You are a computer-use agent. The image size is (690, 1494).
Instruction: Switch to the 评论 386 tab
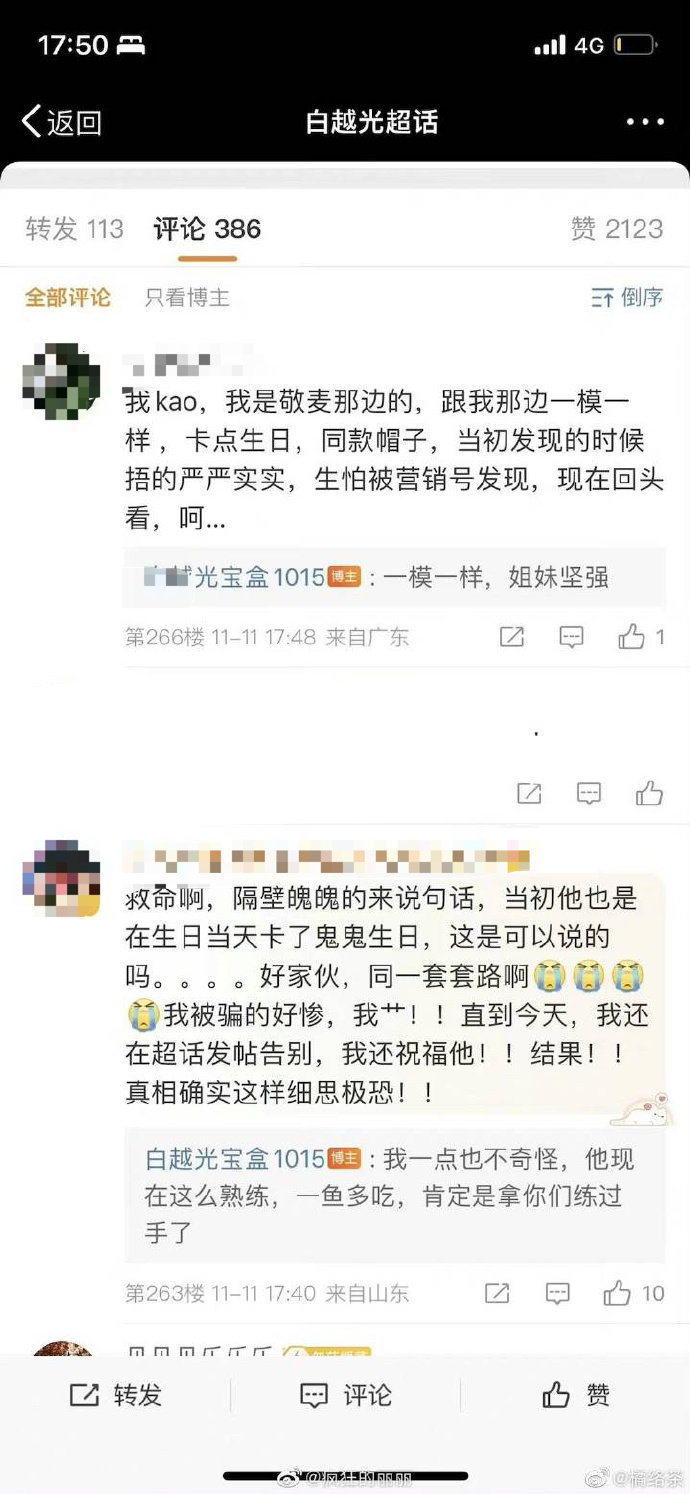(207, 229)
